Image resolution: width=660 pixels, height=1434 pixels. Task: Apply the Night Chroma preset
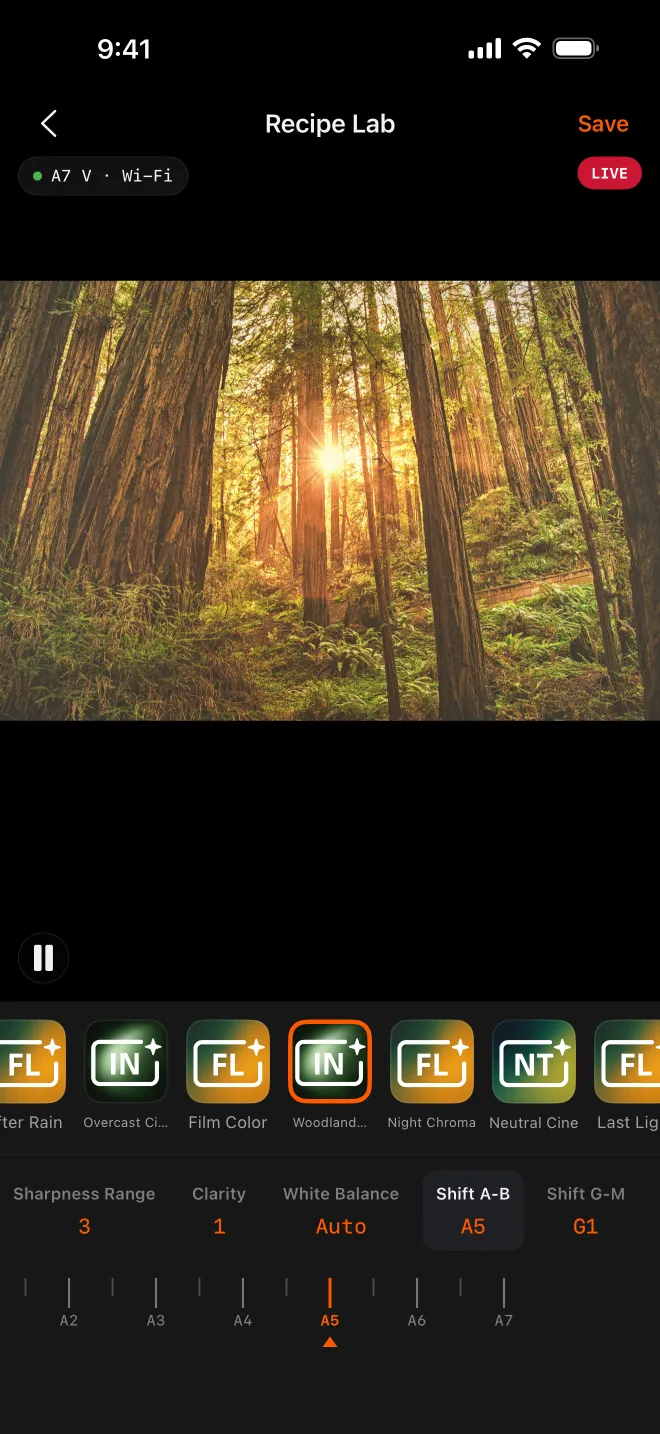(x=432, y=1076)
